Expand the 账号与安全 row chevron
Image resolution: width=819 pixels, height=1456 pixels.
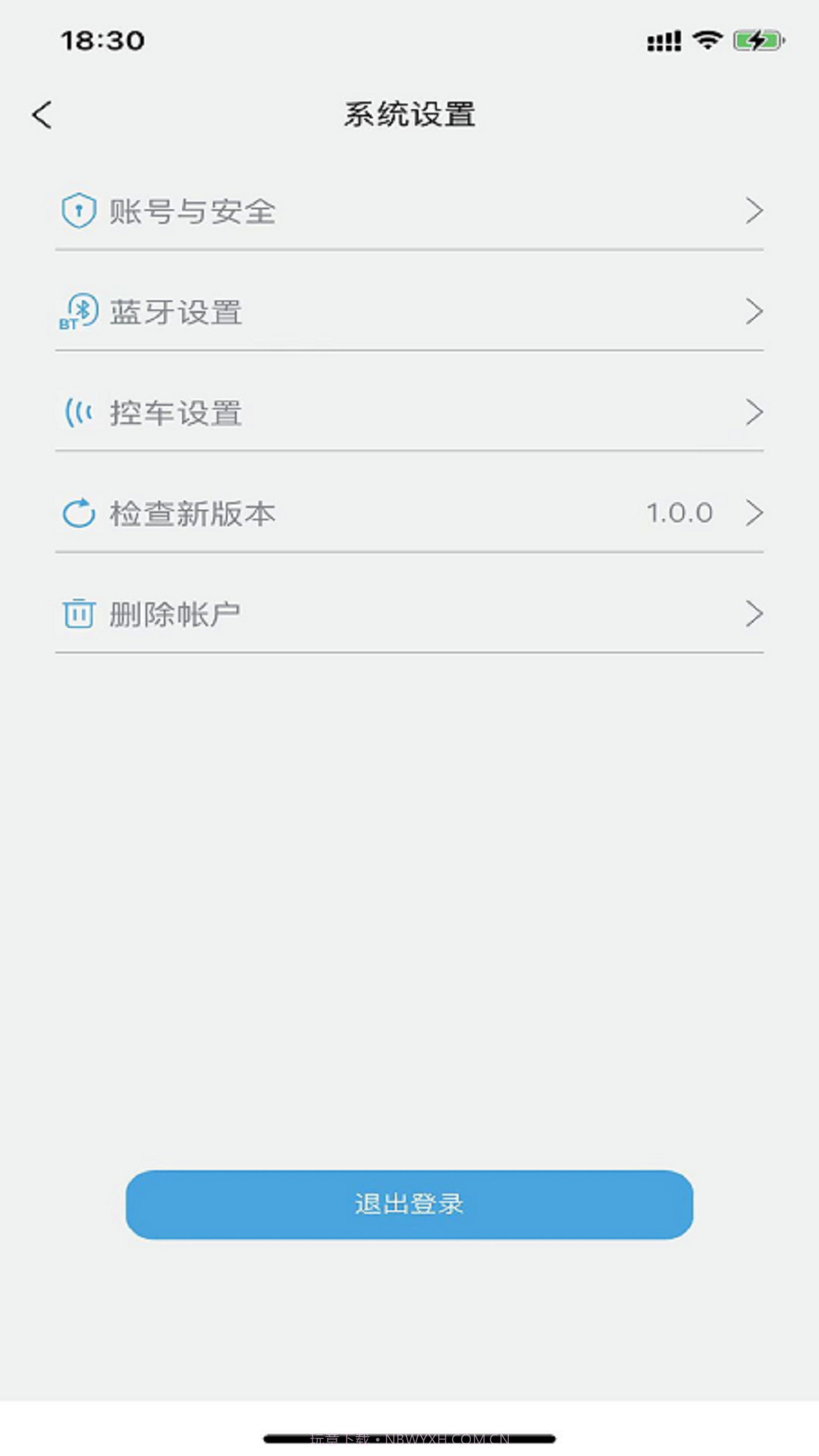754,210
